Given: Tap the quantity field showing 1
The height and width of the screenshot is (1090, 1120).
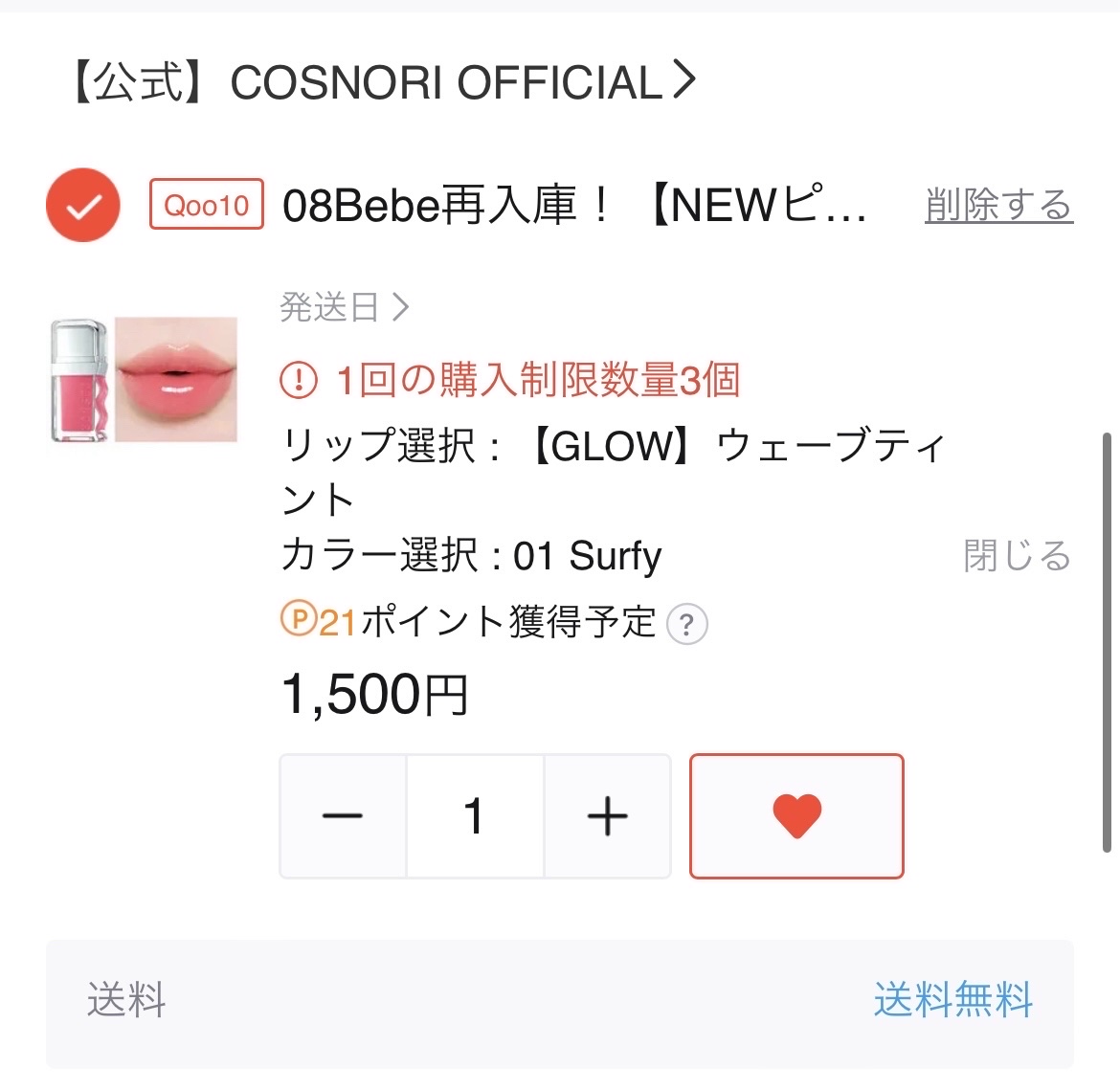Looking at the screenshot, I should pos(475,815).
